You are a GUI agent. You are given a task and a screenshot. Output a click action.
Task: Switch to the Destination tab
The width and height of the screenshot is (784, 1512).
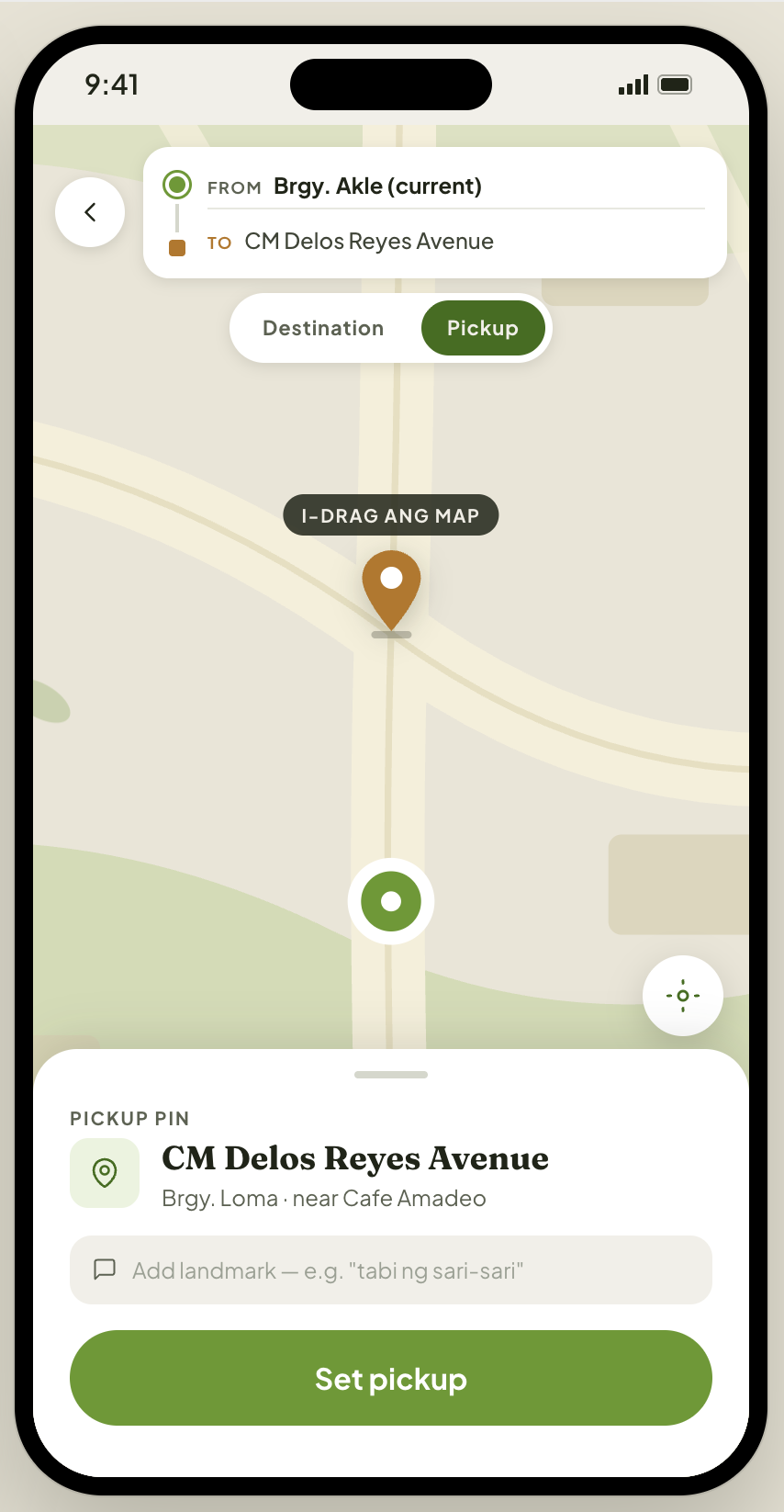pos(323,328)
